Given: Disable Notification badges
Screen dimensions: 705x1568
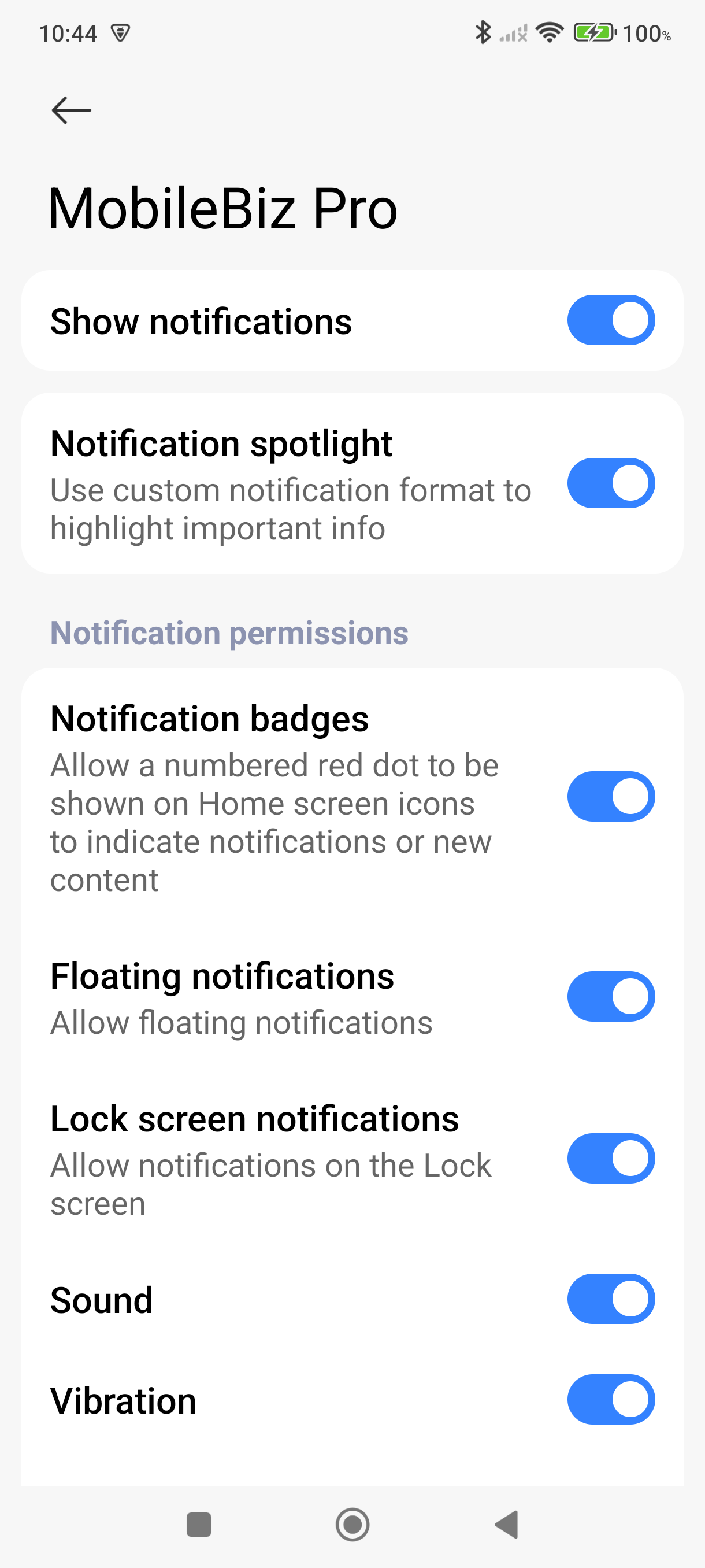Looking at the screenshot, I should point(610,796).
